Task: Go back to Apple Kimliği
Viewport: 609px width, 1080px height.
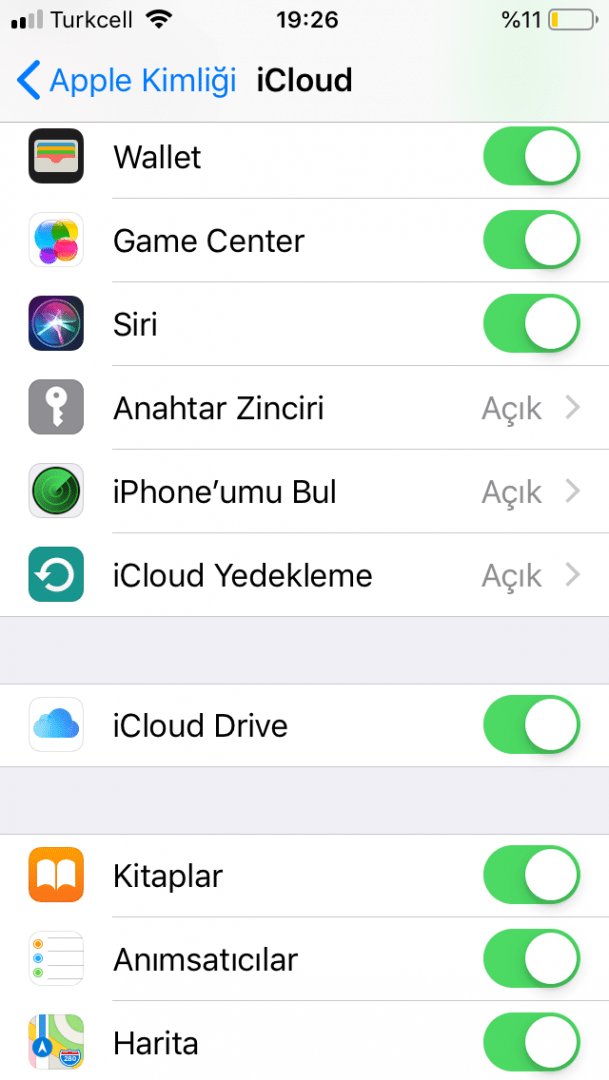Action: click(x=127, y=80)
